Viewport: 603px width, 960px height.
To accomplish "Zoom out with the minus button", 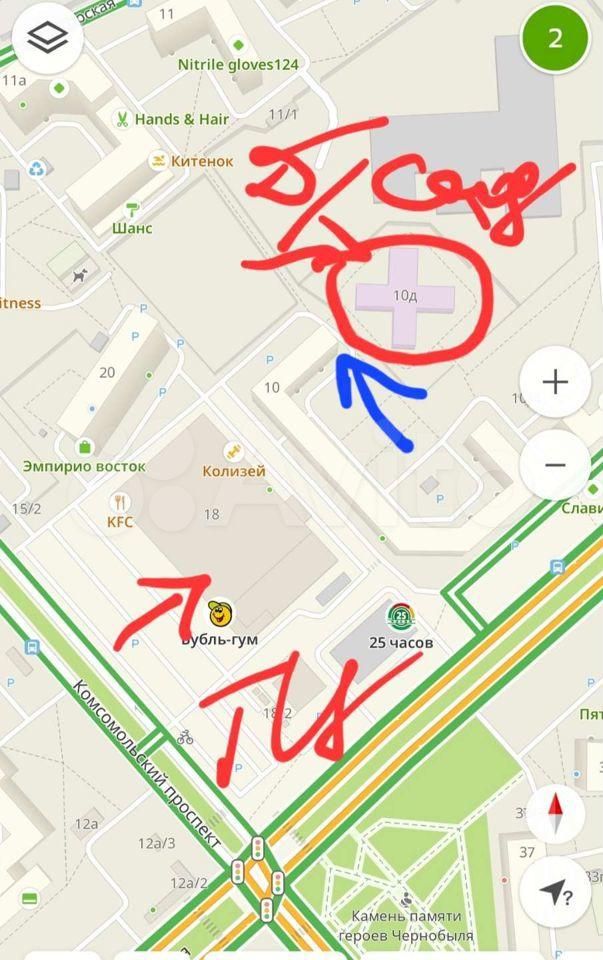I will click(555, 465).
